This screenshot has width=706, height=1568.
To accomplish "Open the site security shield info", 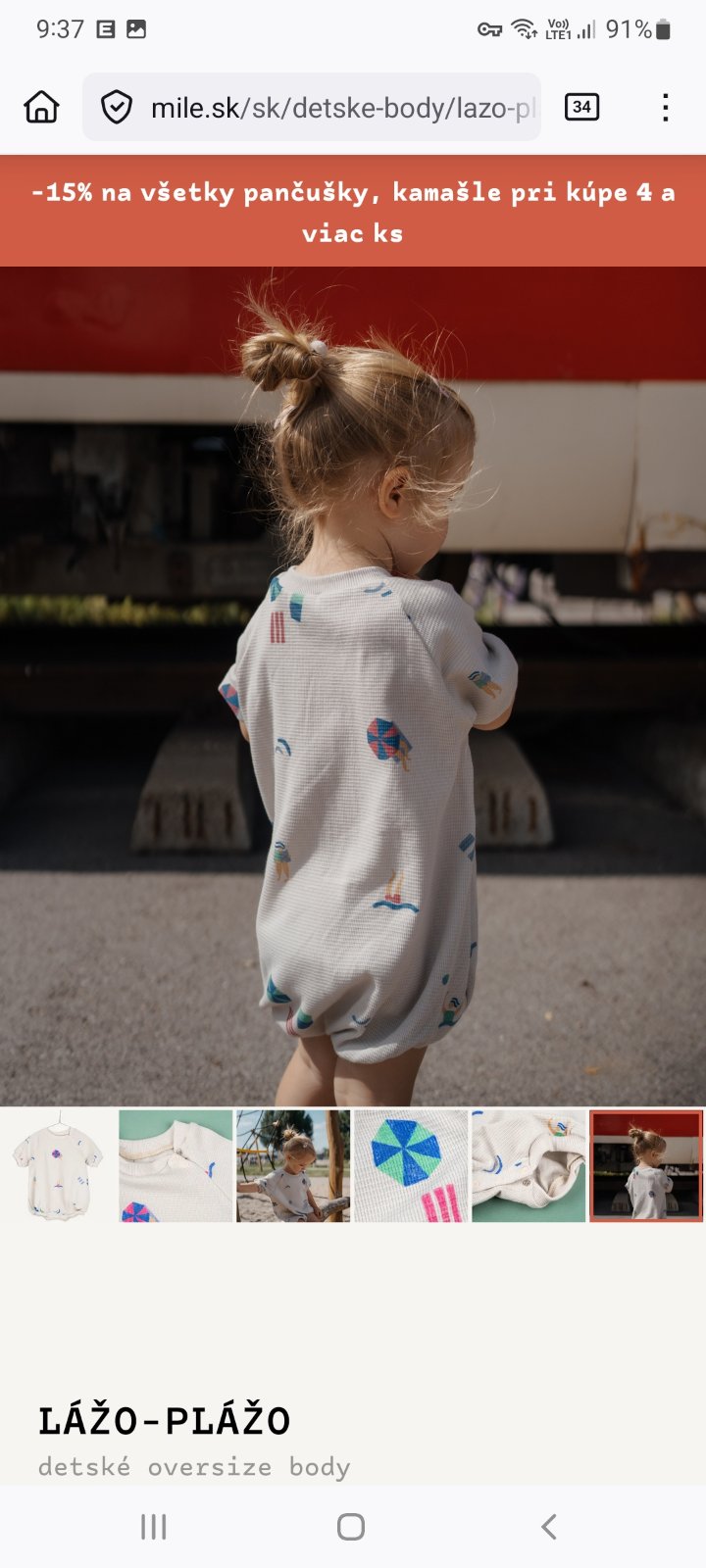I will click(x=117, y=107).
